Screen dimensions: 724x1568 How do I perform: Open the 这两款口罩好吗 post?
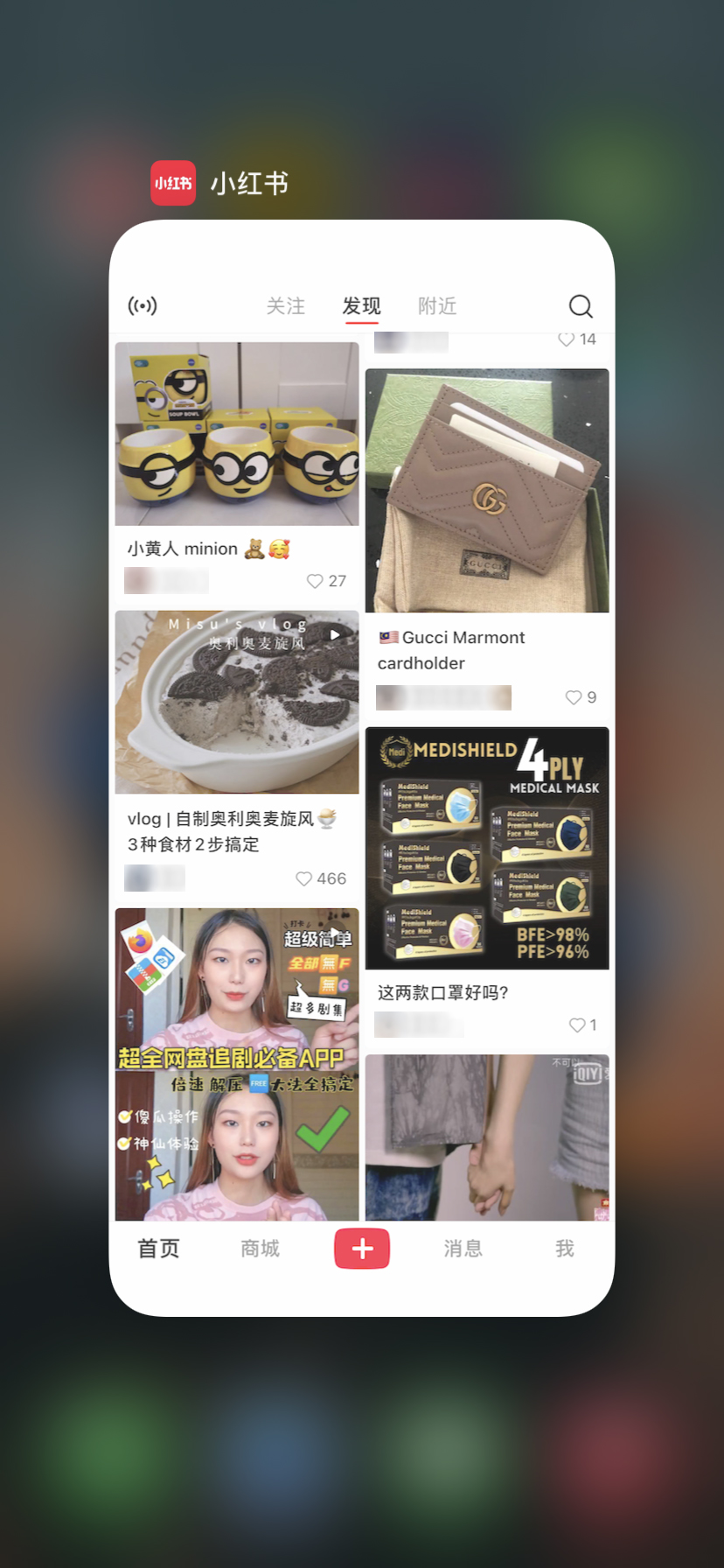[x=487, y=849]
